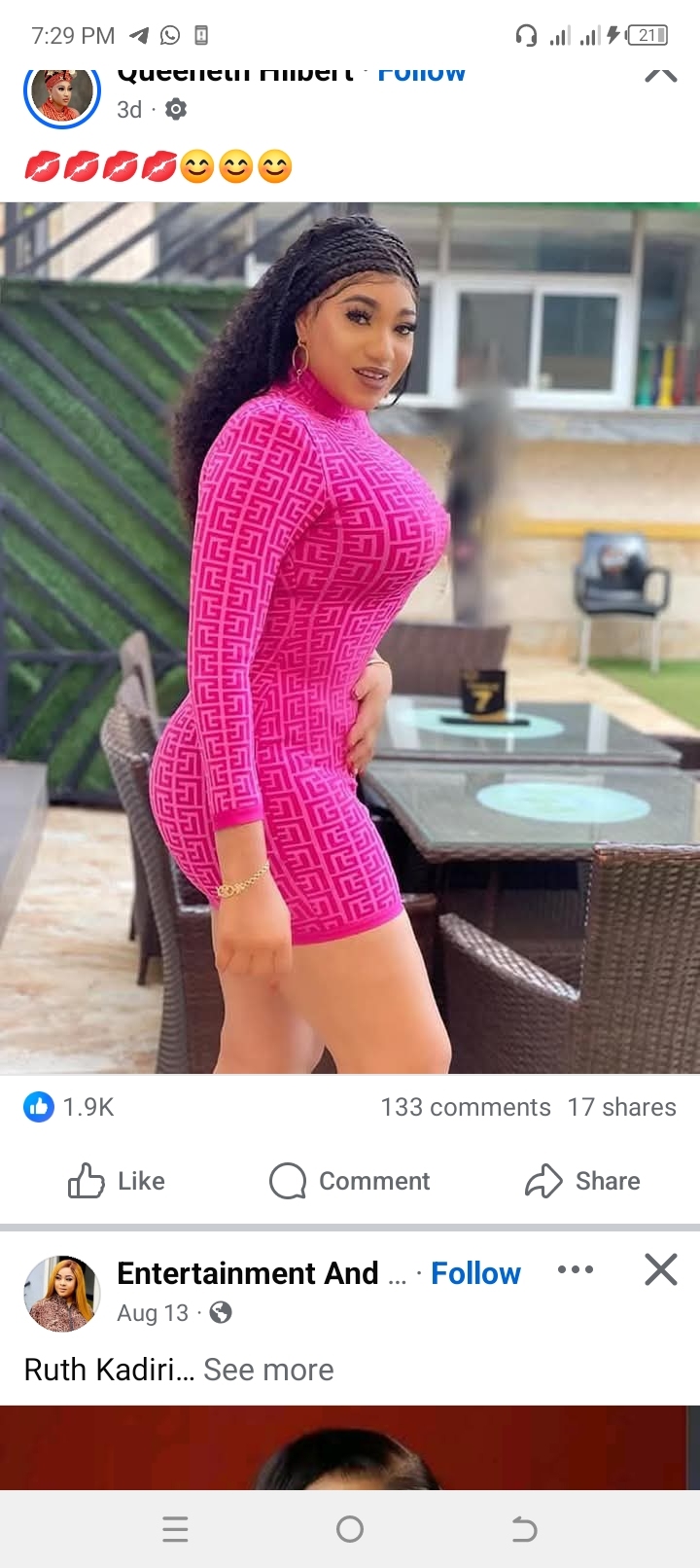Open overflow menu on Entertainment And... post
This screenshot has width=700, height=1568.
[576, 1269]
